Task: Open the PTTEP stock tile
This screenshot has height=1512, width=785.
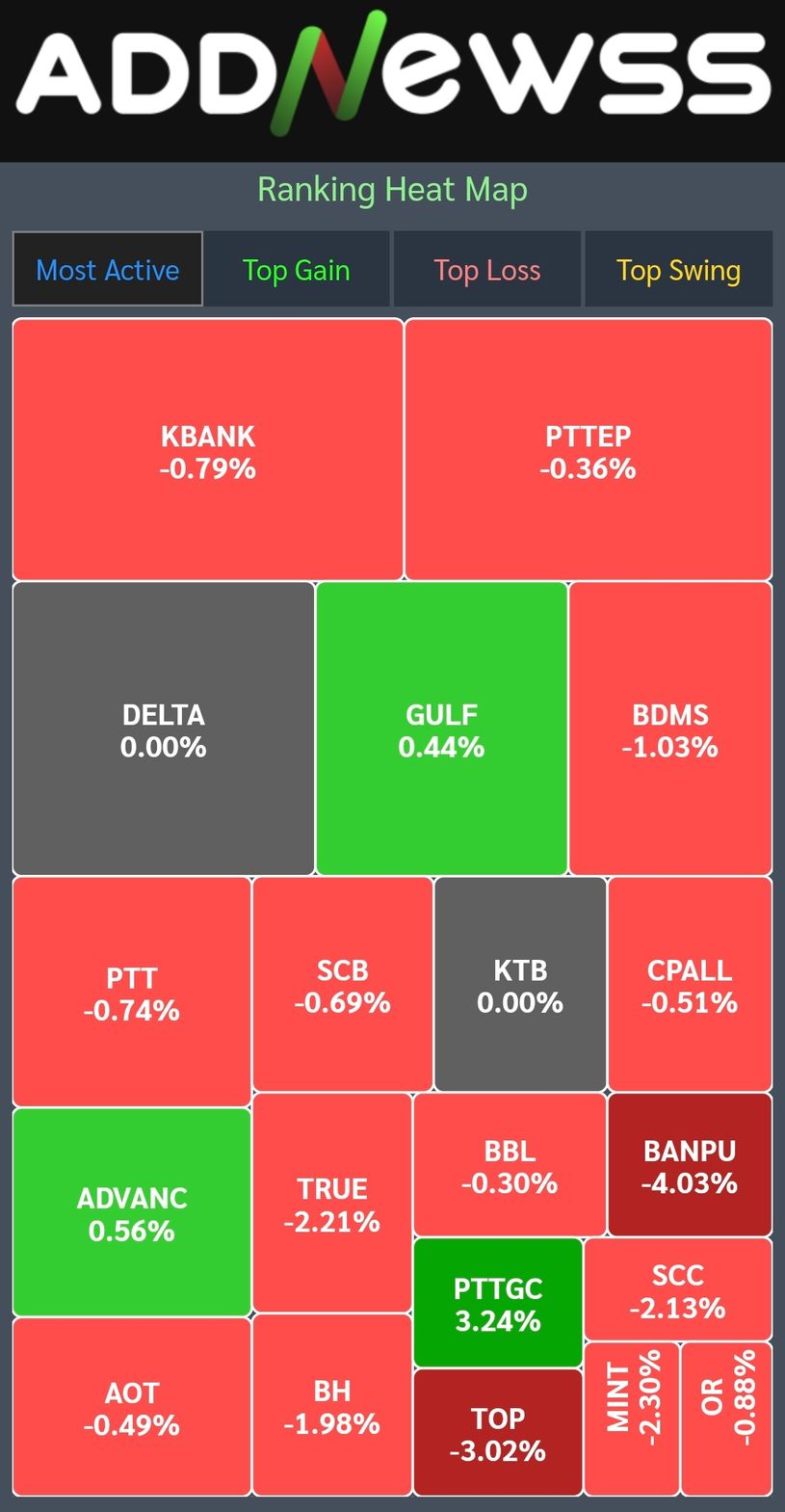Action: click(x=588, y=450)
